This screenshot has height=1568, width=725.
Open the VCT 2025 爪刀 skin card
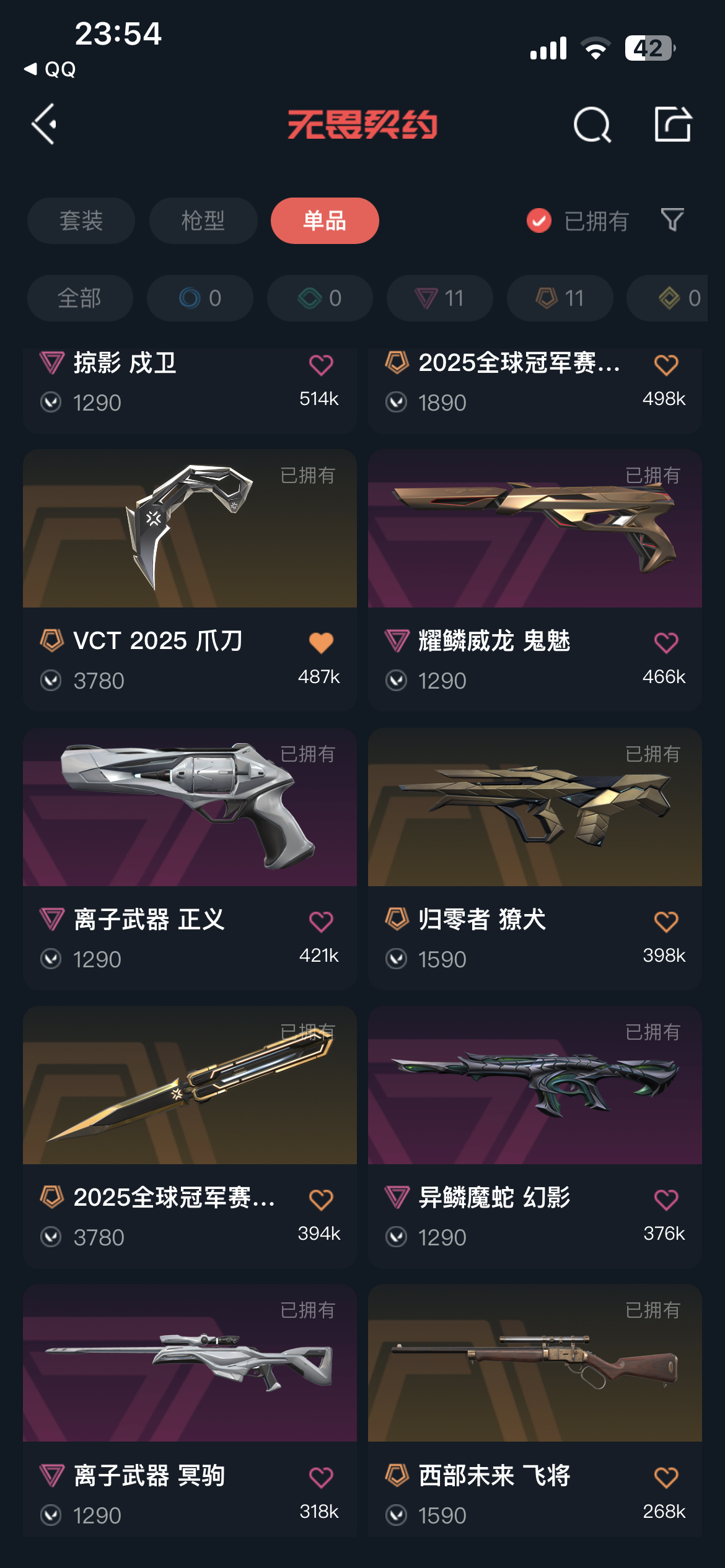[190, 580]
